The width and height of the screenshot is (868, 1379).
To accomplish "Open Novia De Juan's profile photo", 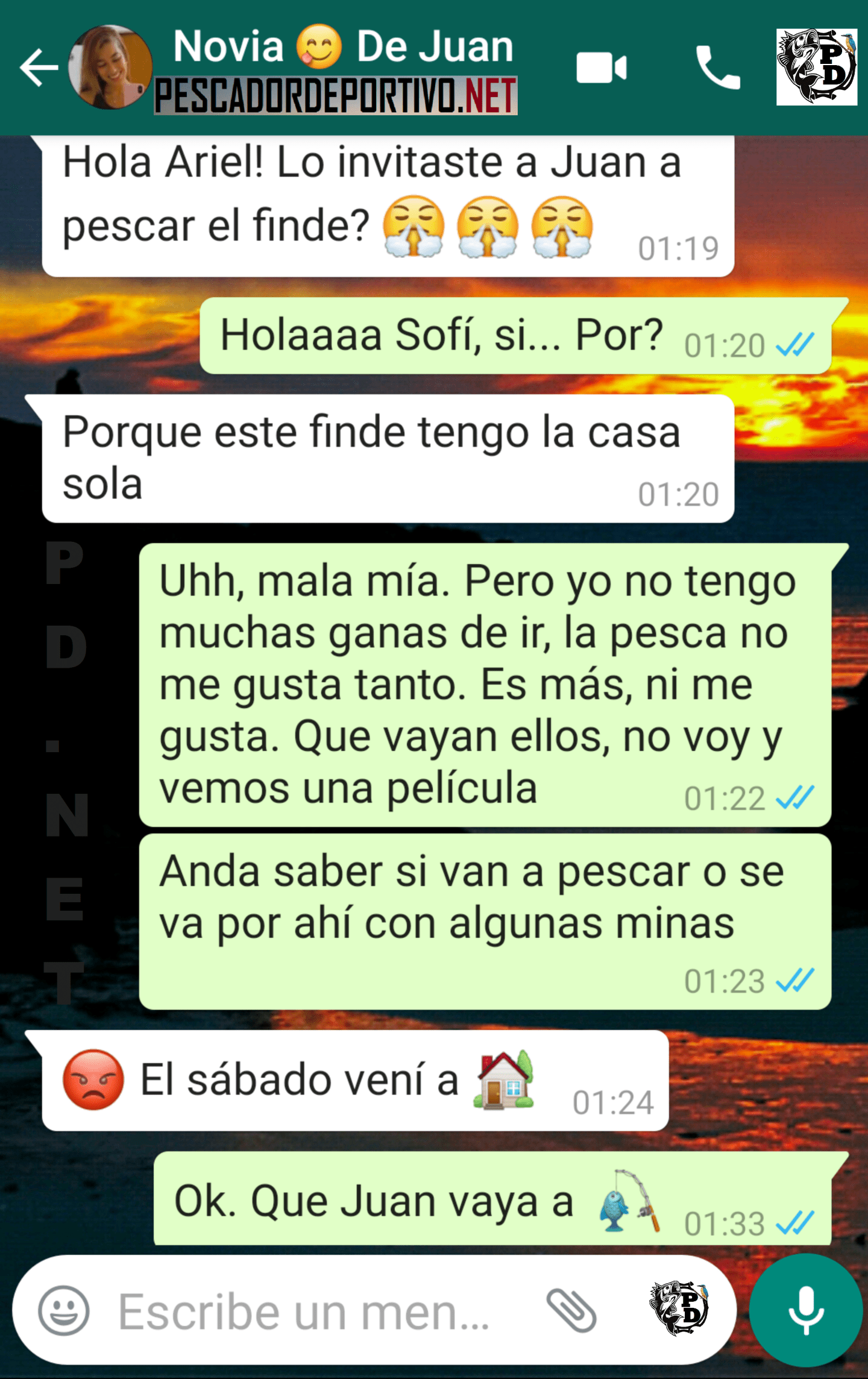I will [110, 68].
